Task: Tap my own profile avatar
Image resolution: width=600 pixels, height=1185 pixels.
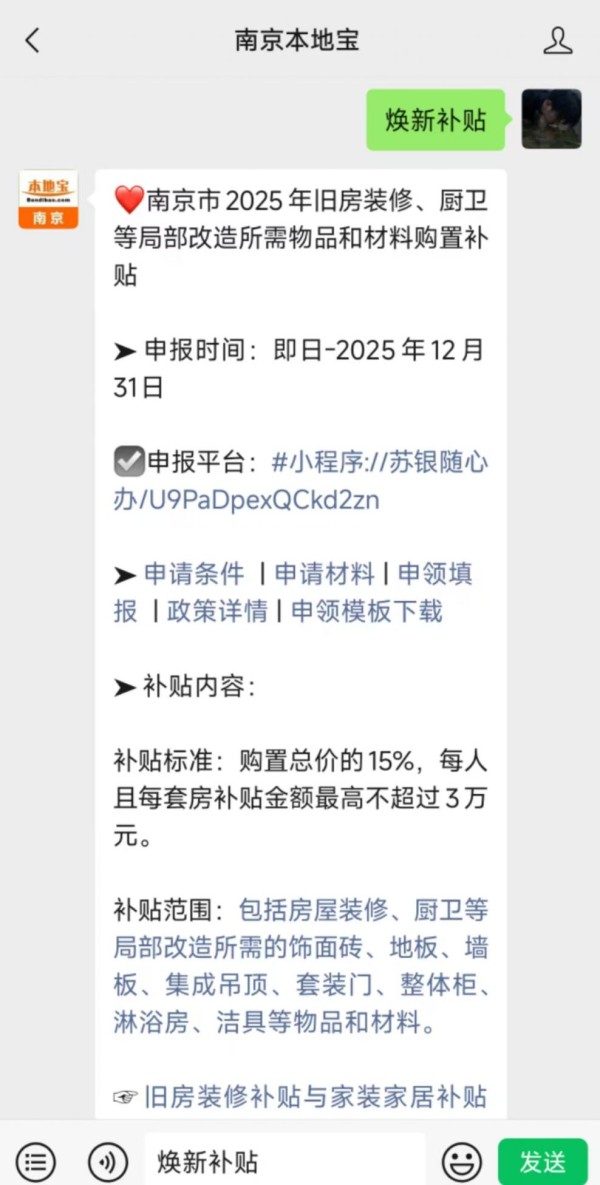Action: click(552, 119)
